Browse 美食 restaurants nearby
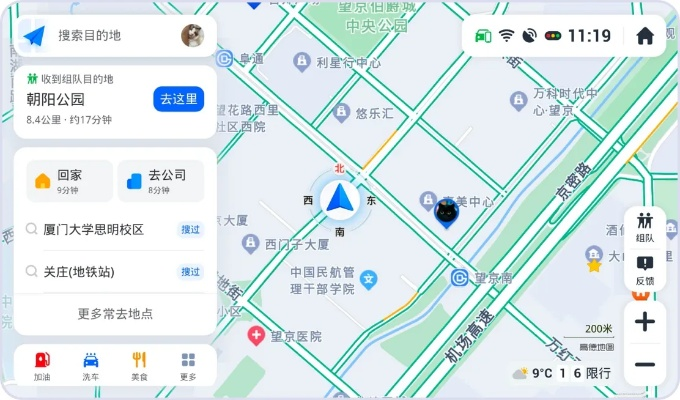This screenshot has height=400, width=680. click(x=139, y=365)
